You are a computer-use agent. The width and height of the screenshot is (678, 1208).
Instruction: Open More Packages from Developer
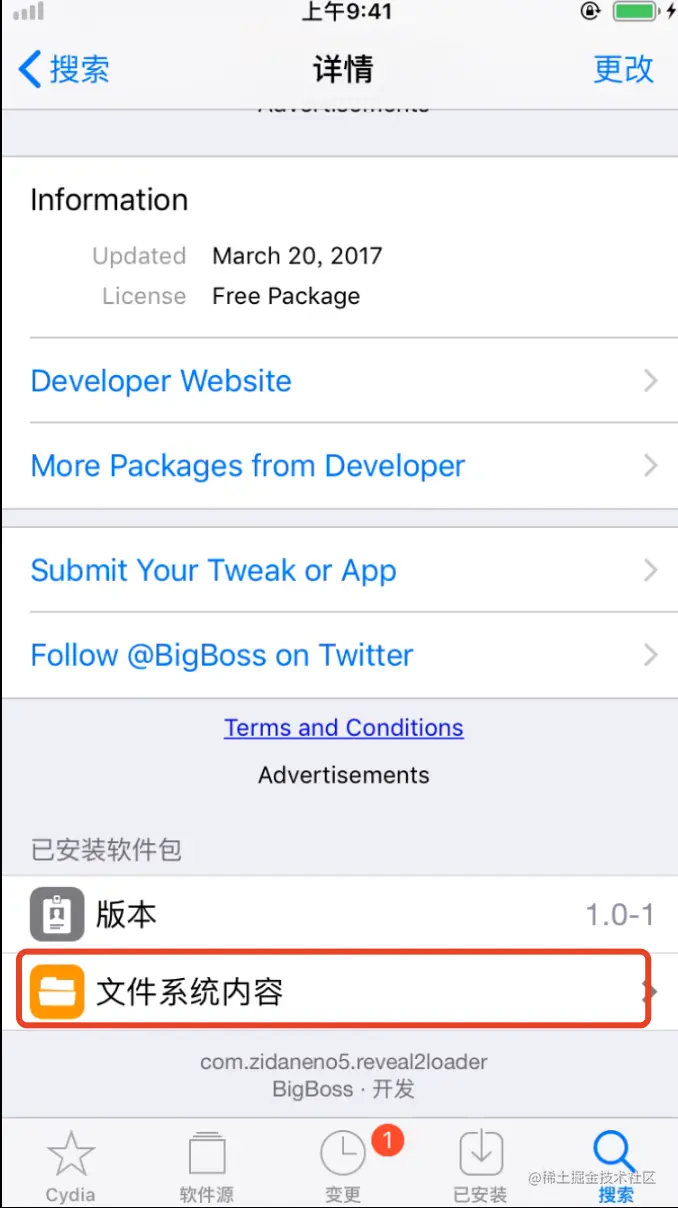click(340, 466)
